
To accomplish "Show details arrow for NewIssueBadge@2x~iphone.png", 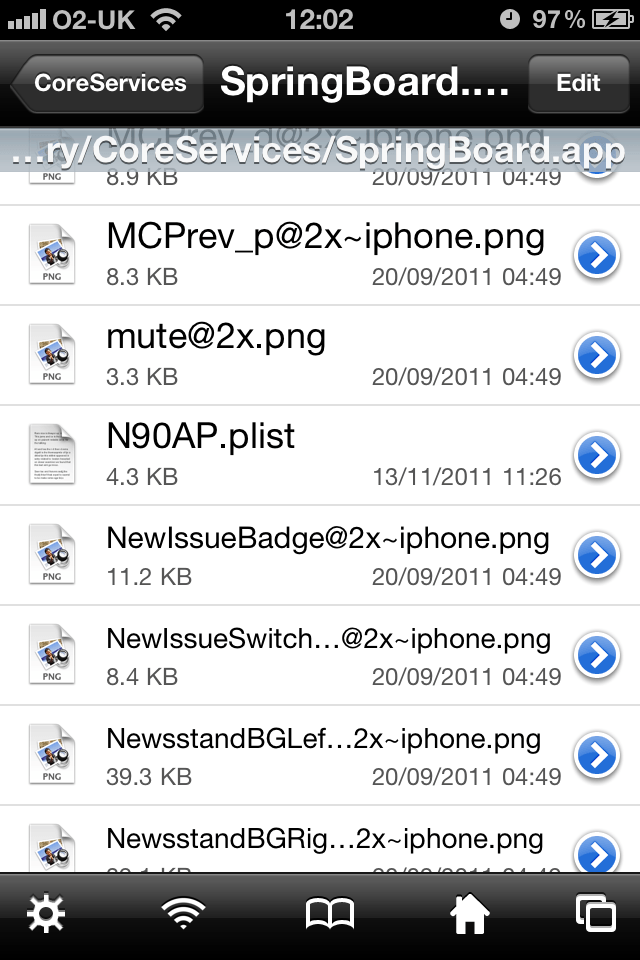I will point(596,556).
